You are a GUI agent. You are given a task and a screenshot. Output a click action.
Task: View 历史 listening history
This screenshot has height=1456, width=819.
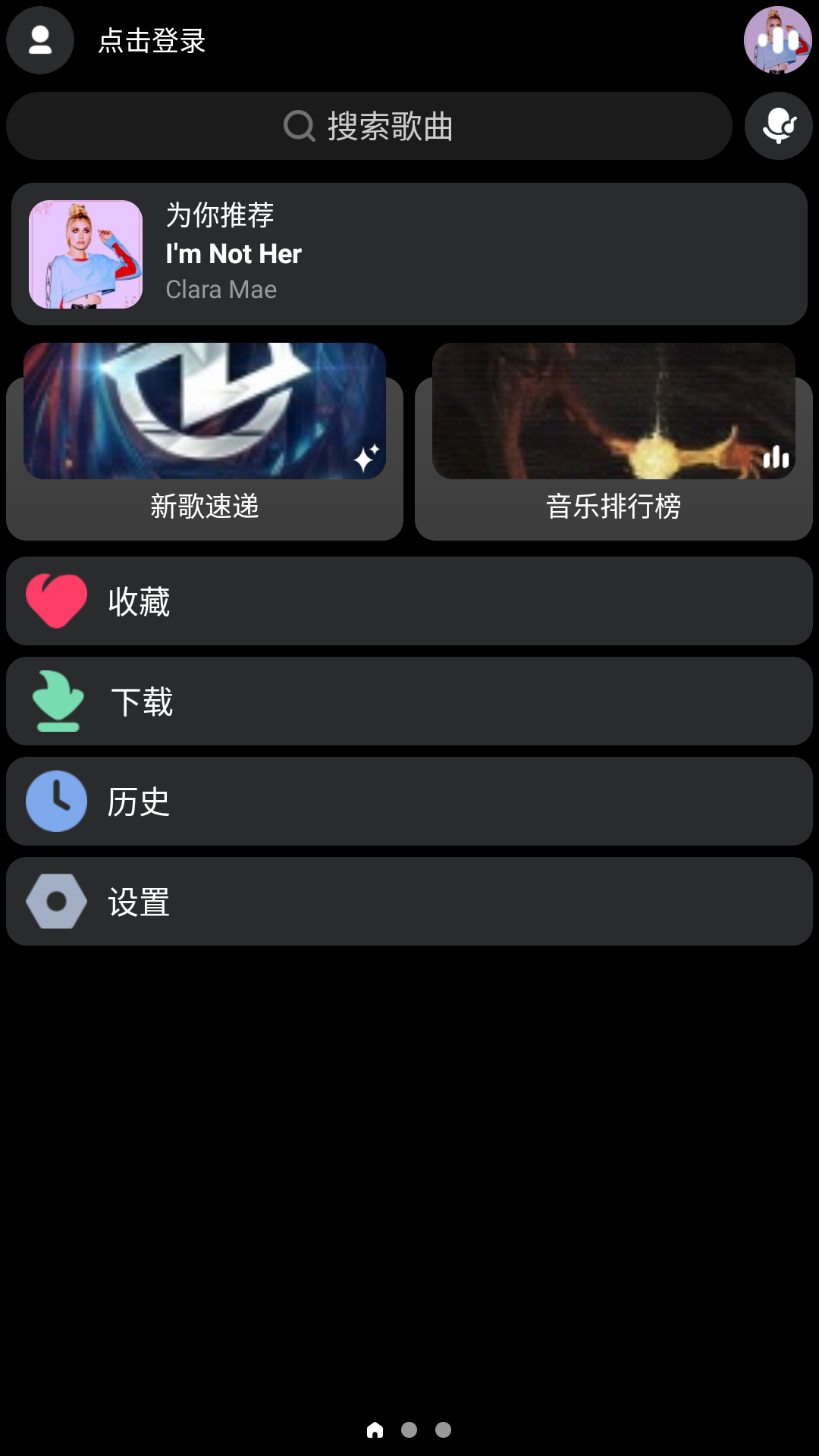click(409, 802)
